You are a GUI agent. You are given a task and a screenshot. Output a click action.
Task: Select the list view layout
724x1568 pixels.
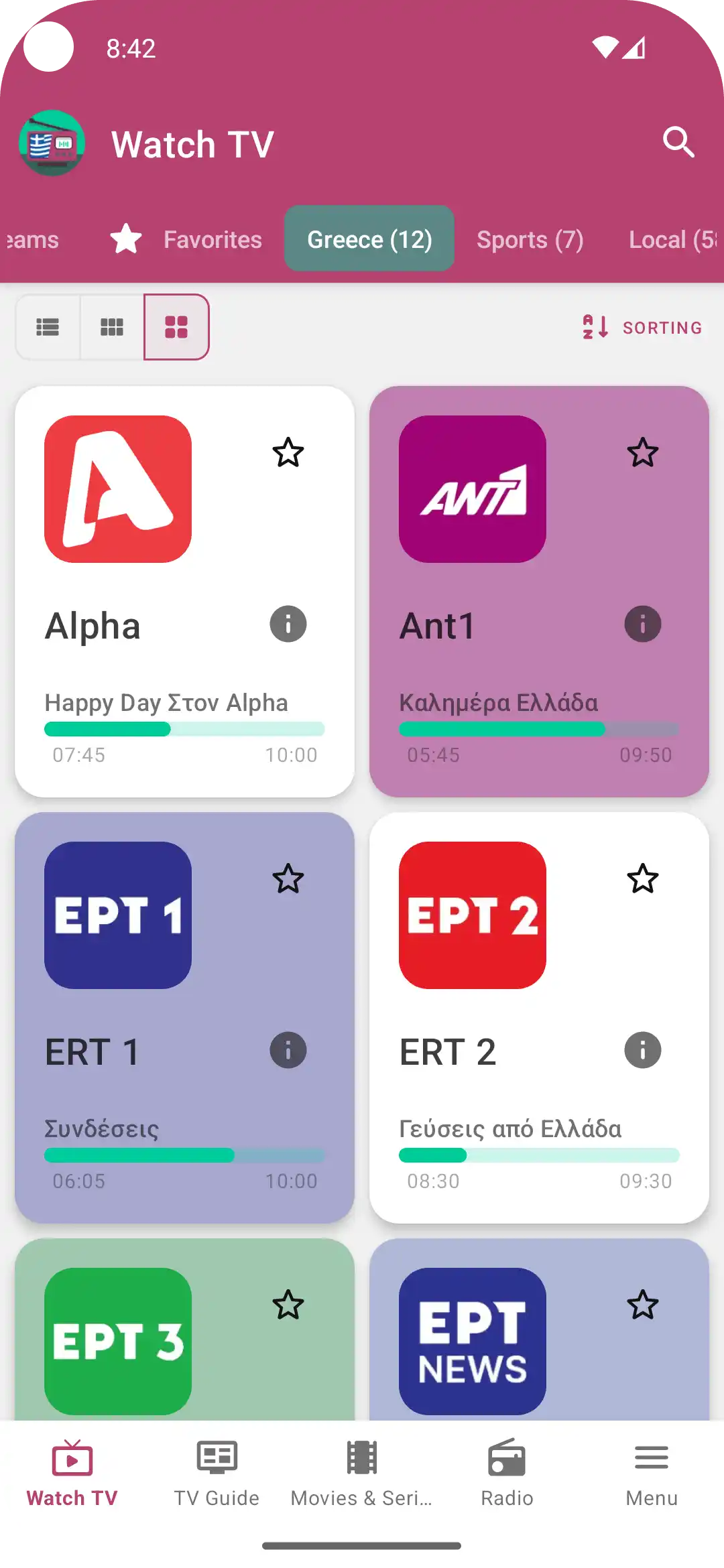pos(48,327)
